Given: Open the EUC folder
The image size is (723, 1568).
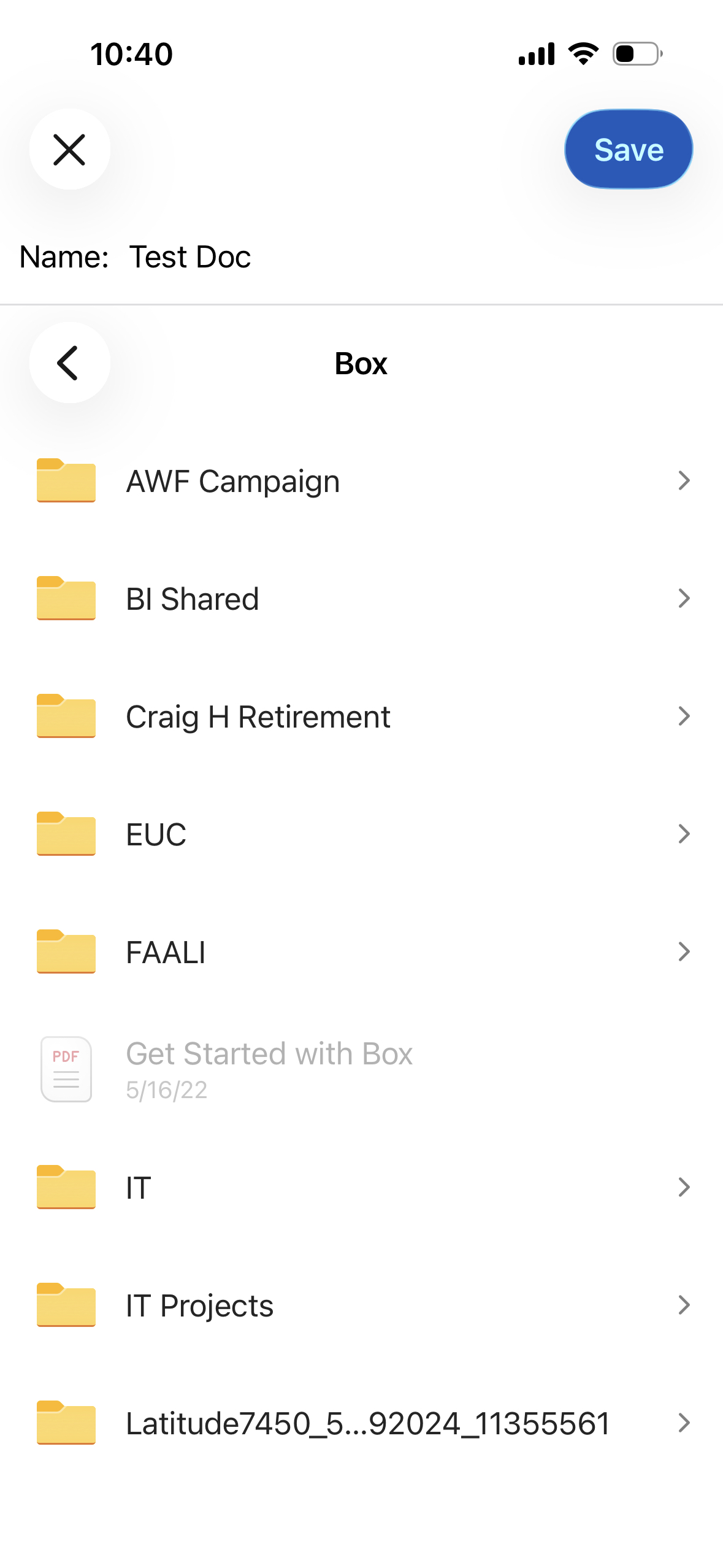Looking at the screenshot, I should [361, 834].
